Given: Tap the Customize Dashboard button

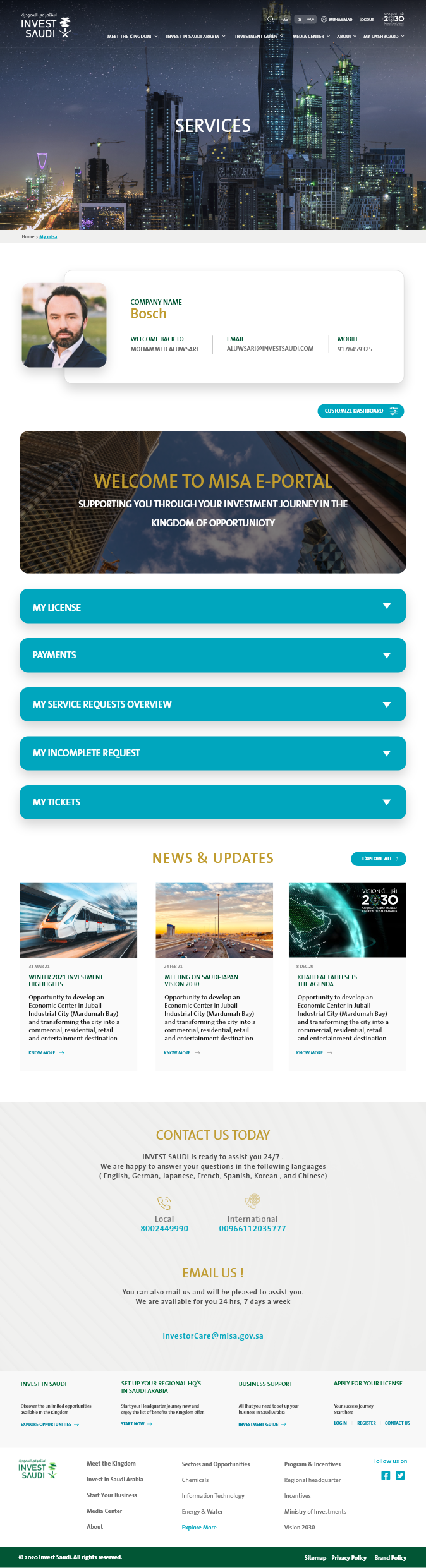Looking at the screenshot, I should pyautogui.click(x=360, y=411).
